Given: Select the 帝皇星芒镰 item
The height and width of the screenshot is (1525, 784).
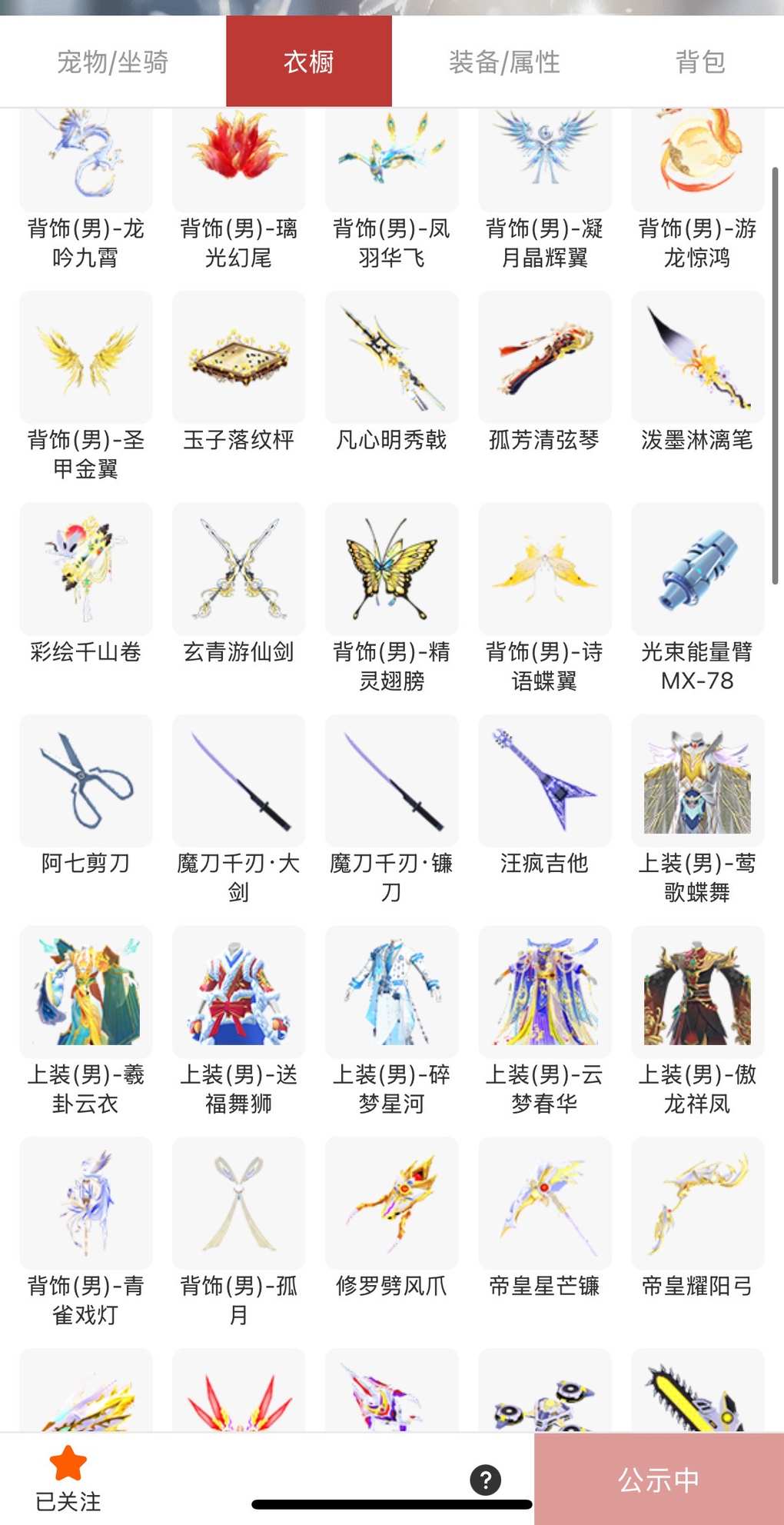Looking at the screenshot, I should pos(544,1204).
